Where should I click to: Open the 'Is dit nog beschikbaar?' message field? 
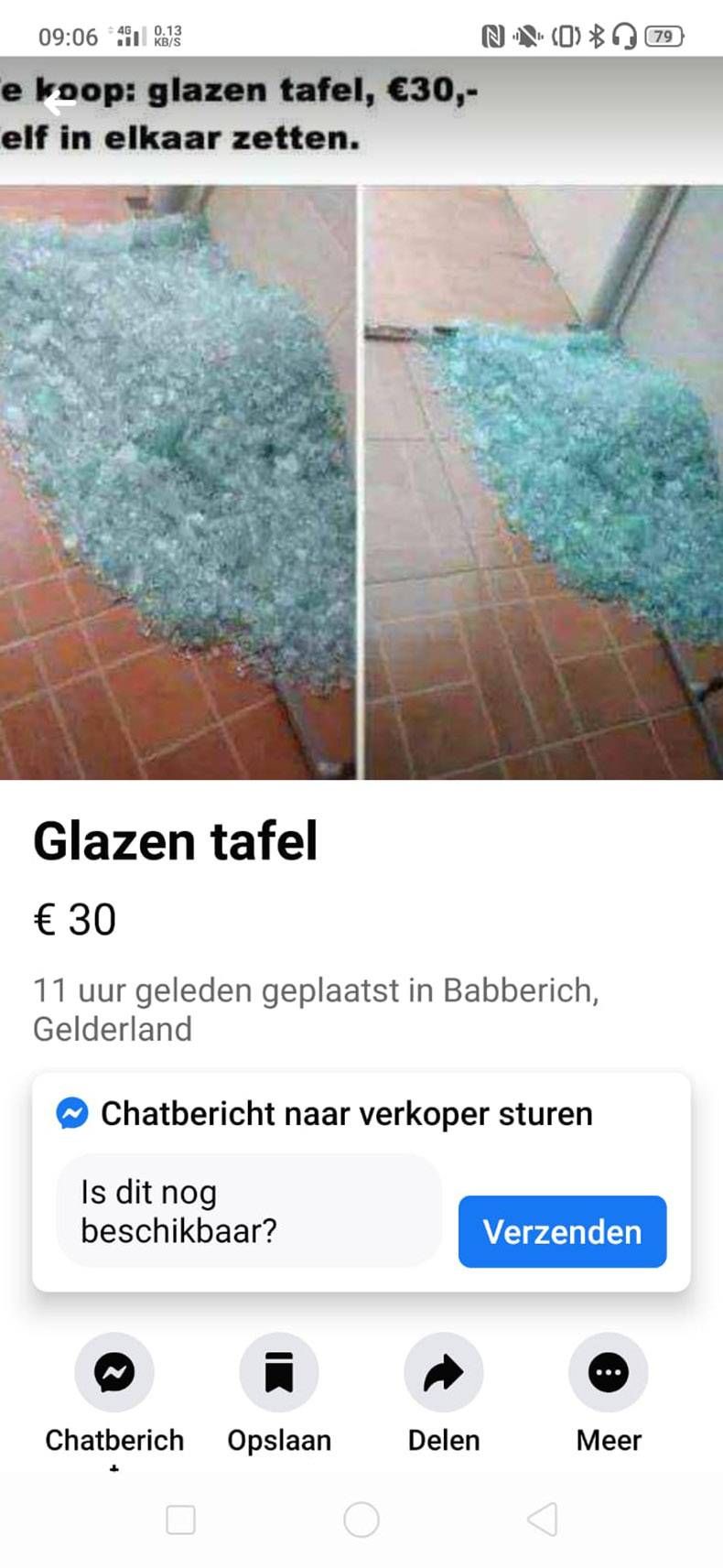coord(247,1210)
